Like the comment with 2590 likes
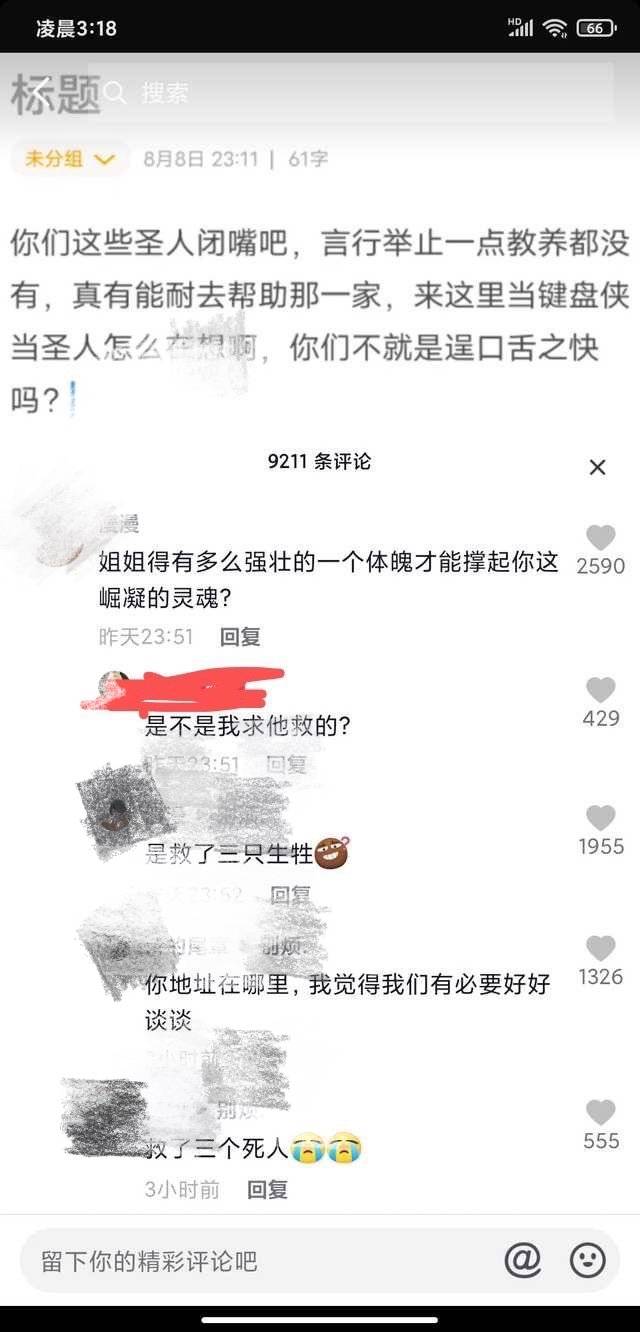The width and height of the screenshot is (640, 1332). coord(600,539)
